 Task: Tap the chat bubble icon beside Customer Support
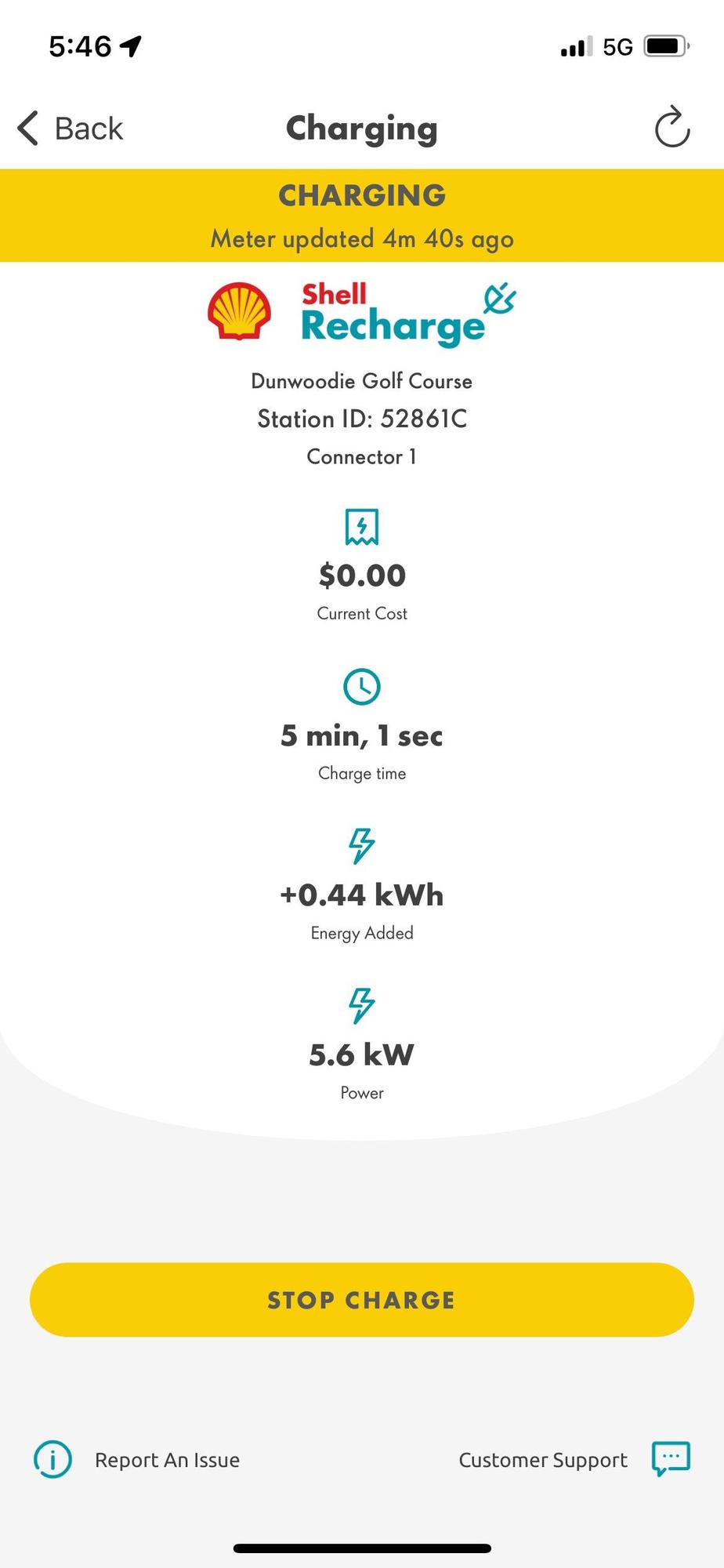[669, 1459]
